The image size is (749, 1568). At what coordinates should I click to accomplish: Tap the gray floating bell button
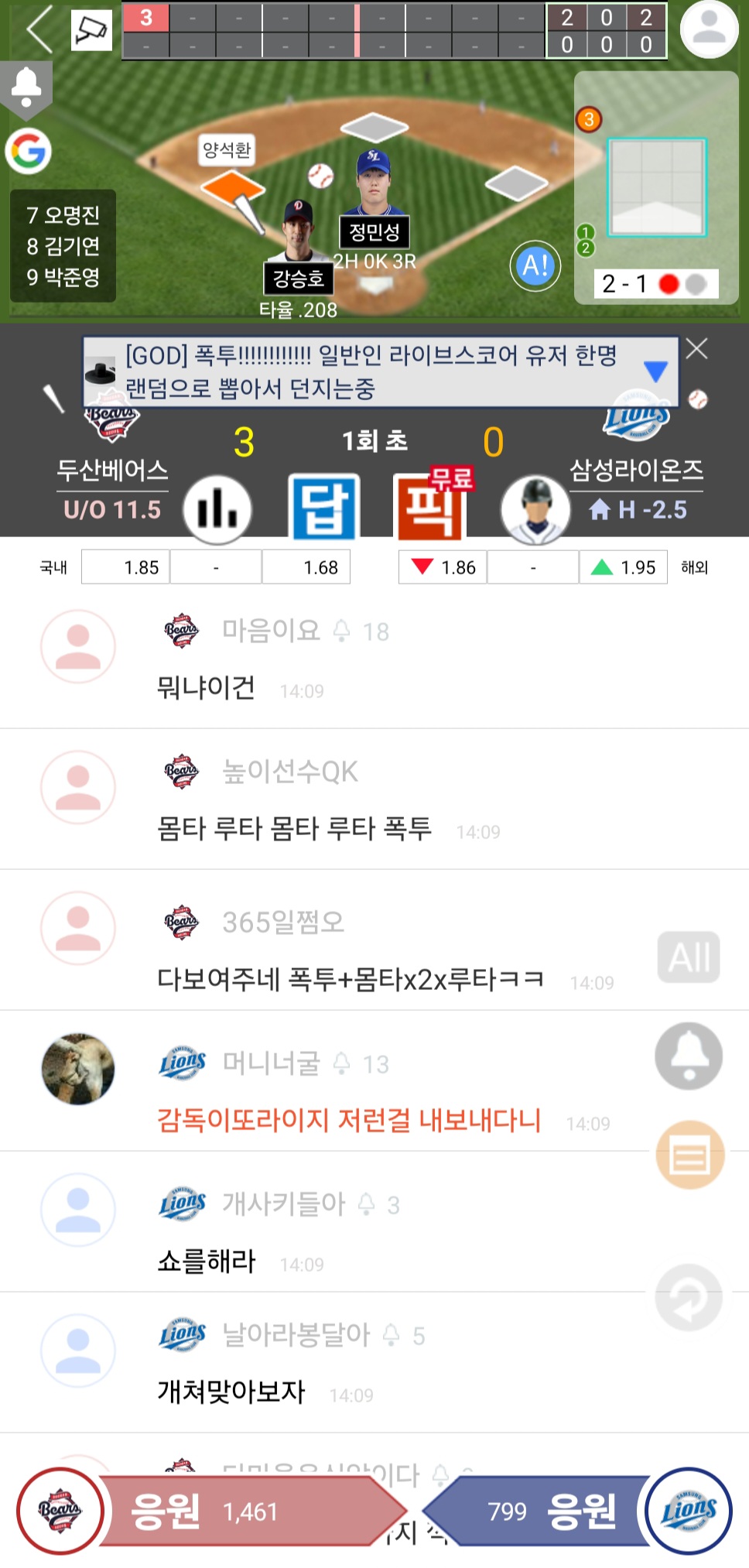pos(689,1056)
